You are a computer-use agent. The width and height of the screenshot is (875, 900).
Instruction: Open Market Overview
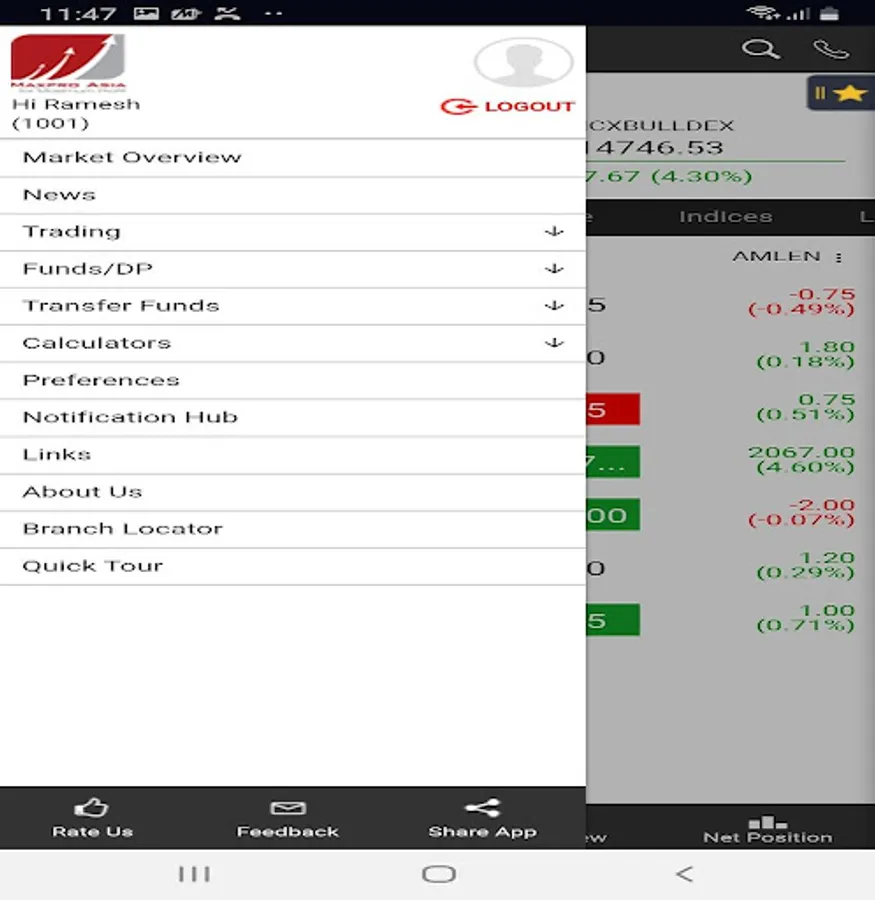(x=132, y=157)
